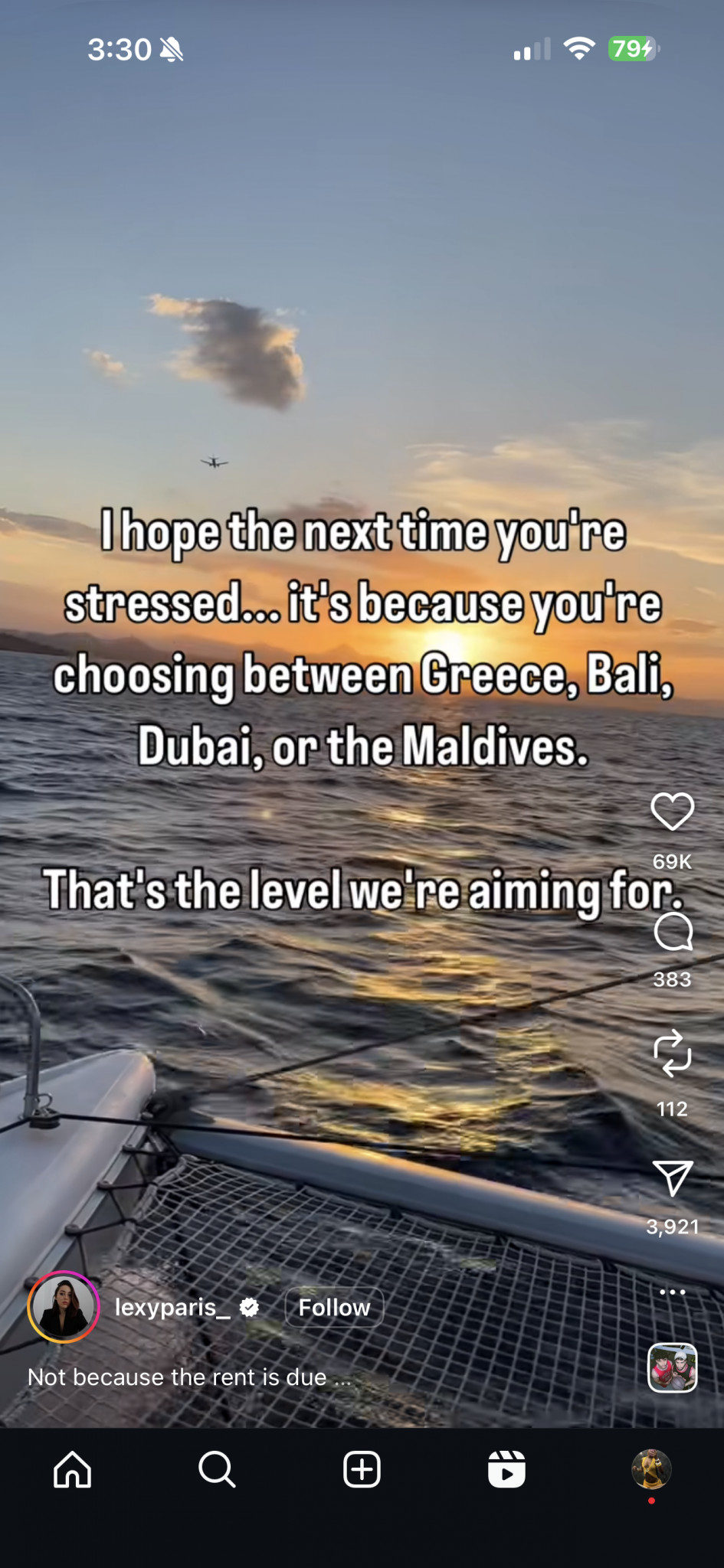Follow lexyparis_
The height and width of the screenshot is (1568, 724).
[334, 1307]
